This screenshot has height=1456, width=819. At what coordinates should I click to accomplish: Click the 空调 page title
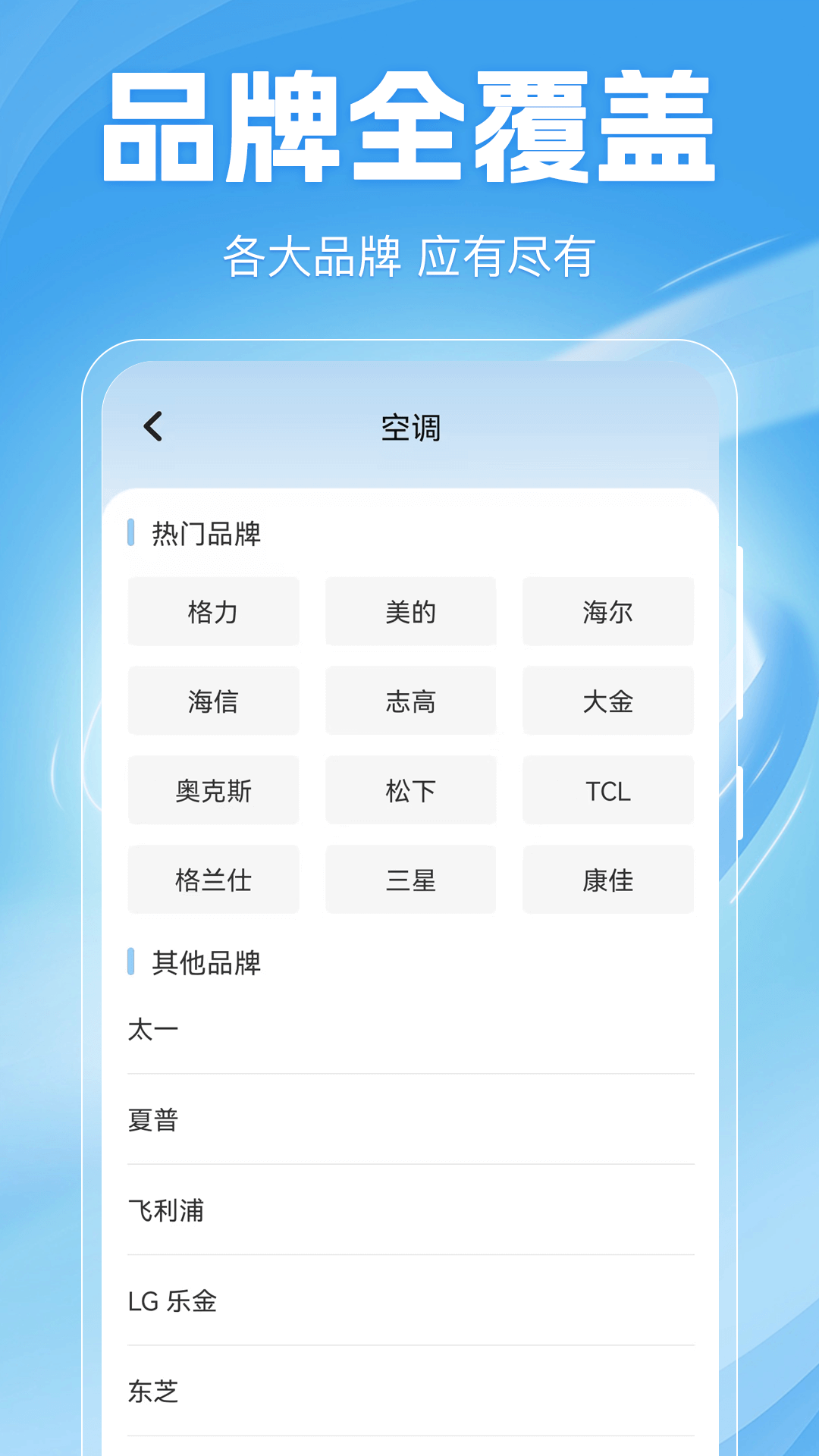tap(409, 427)
